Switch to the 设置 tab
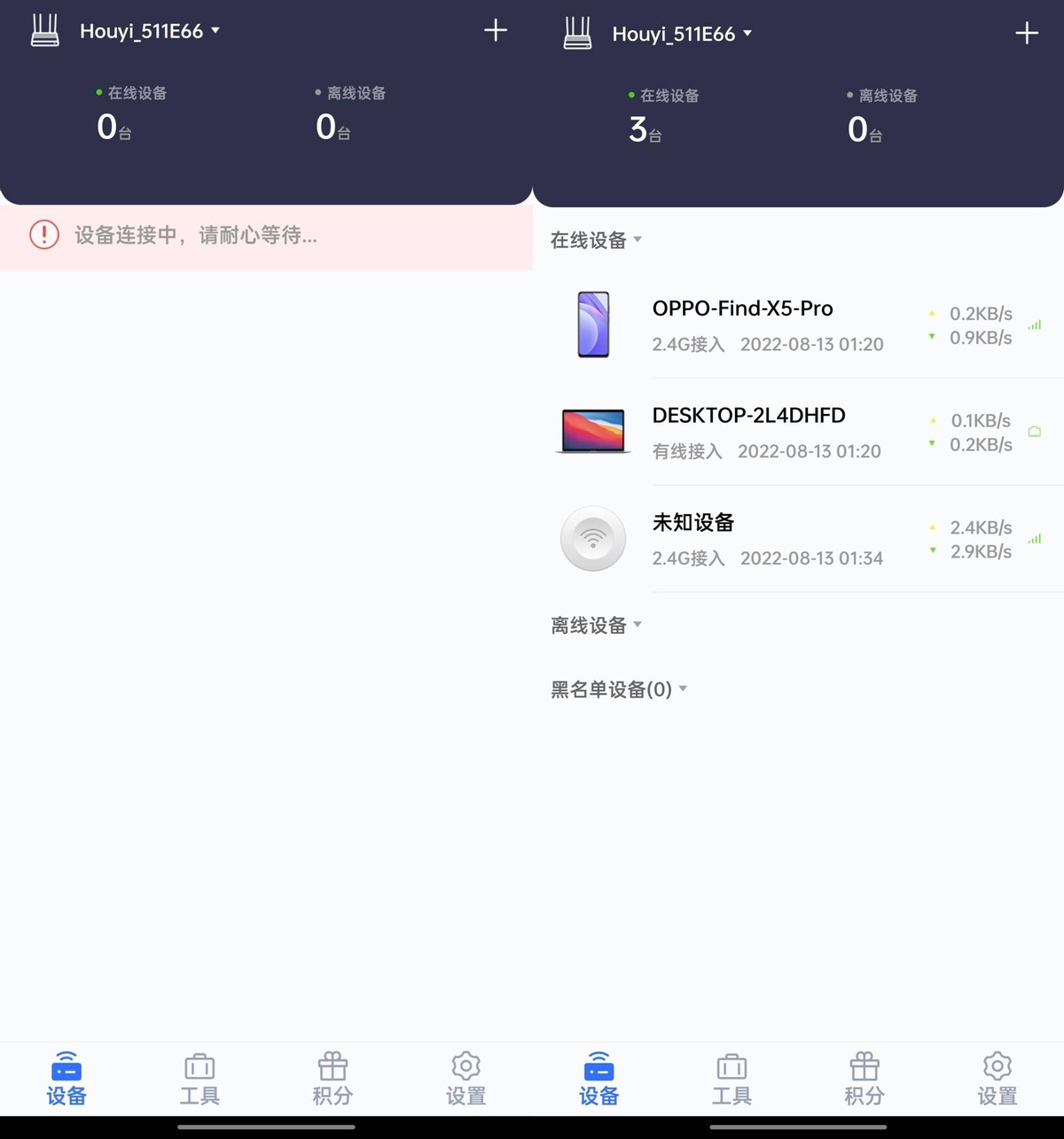 click(997, 1079)
